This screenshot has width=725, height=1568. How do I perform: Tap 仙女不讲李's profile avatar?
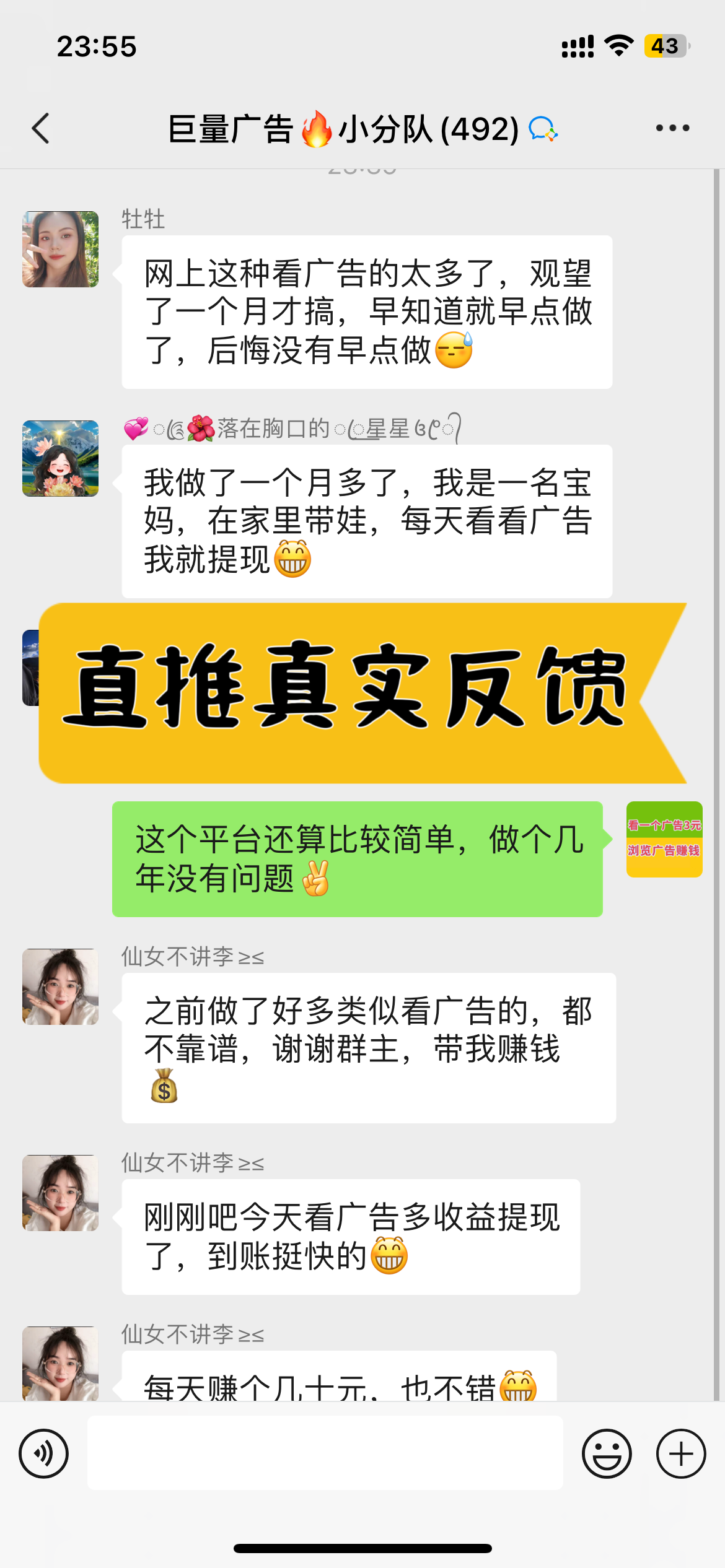point(59,986)
